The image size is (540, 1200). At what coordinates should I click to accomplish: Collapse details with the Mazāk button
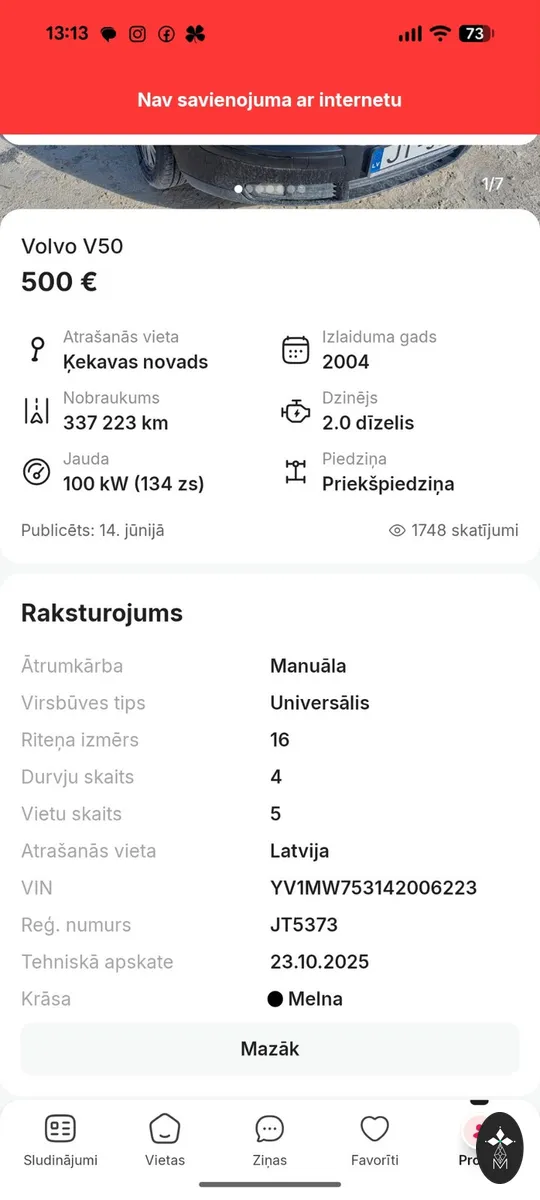pos(270,1049)
